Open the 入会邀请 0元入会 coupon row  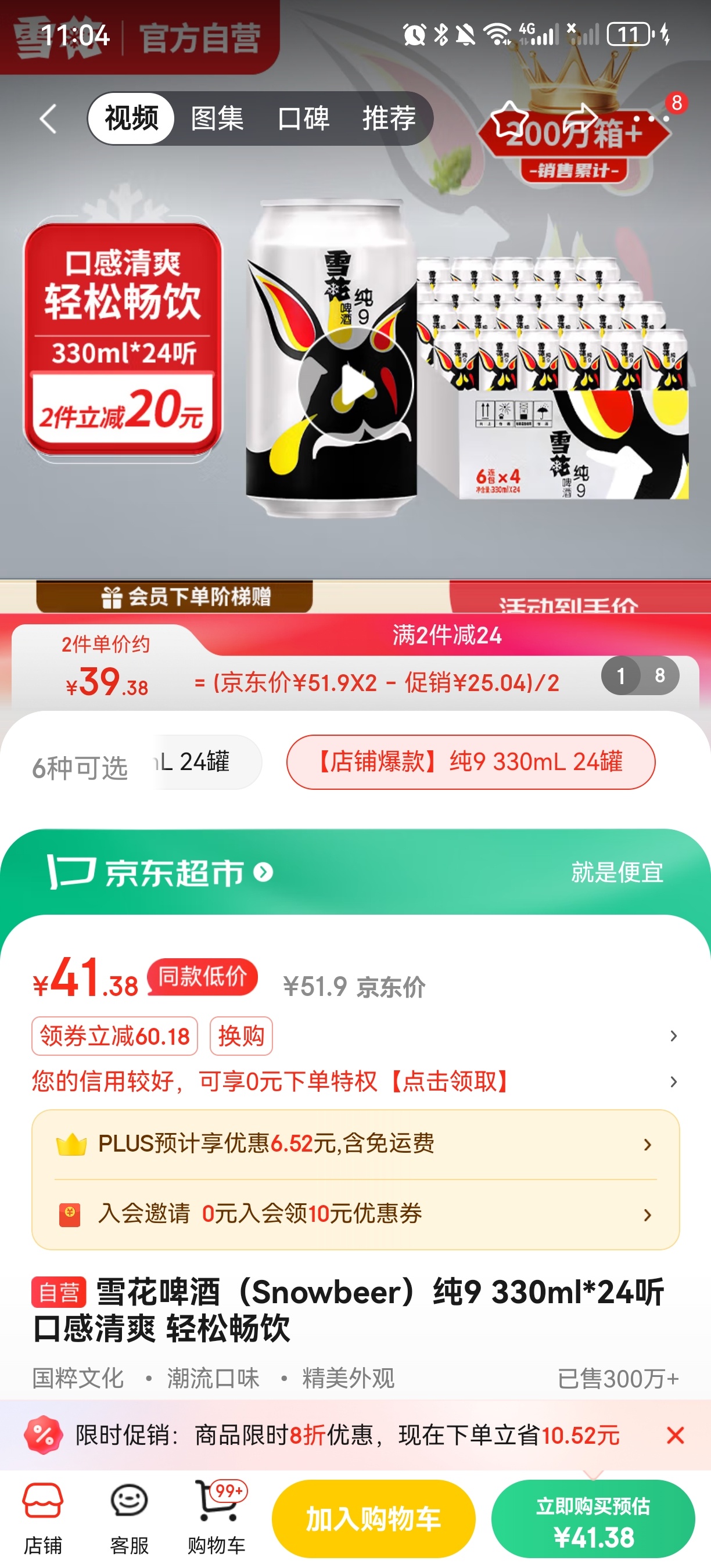click(355, 1214)
